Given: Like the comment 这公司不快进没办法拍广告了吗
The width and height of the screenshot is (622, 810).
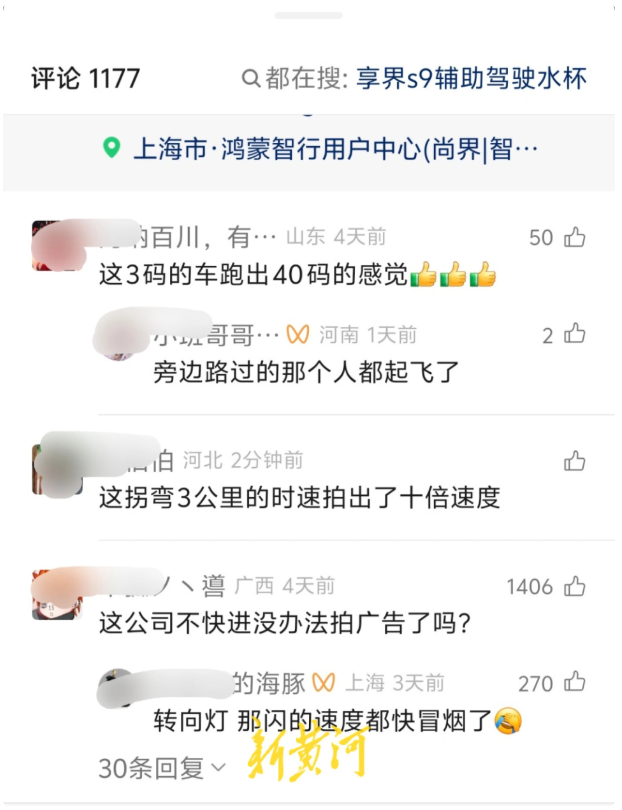Looking at the screenshot, I should tap(574, 586).
